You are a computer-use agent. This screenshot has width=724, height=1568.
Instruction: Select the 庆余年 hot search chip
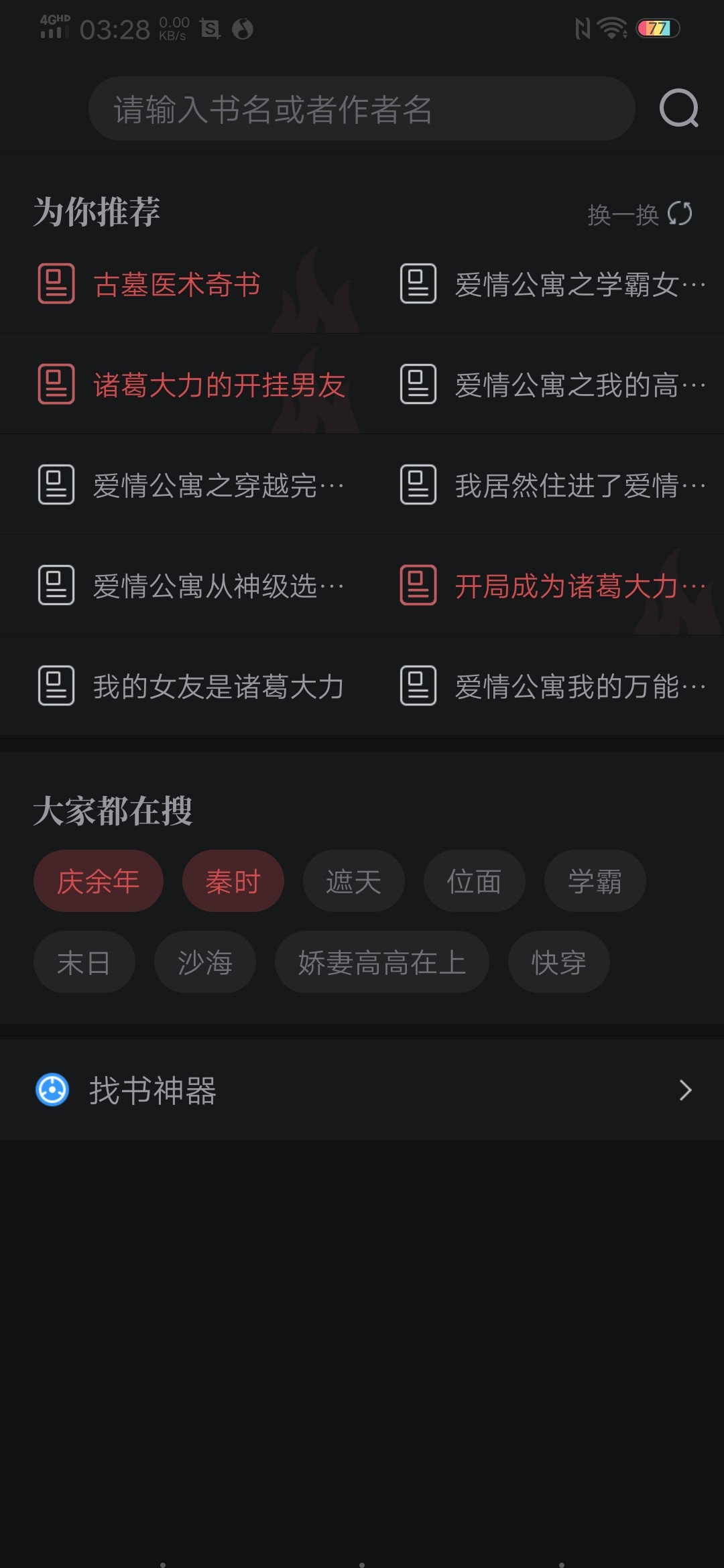99,881
